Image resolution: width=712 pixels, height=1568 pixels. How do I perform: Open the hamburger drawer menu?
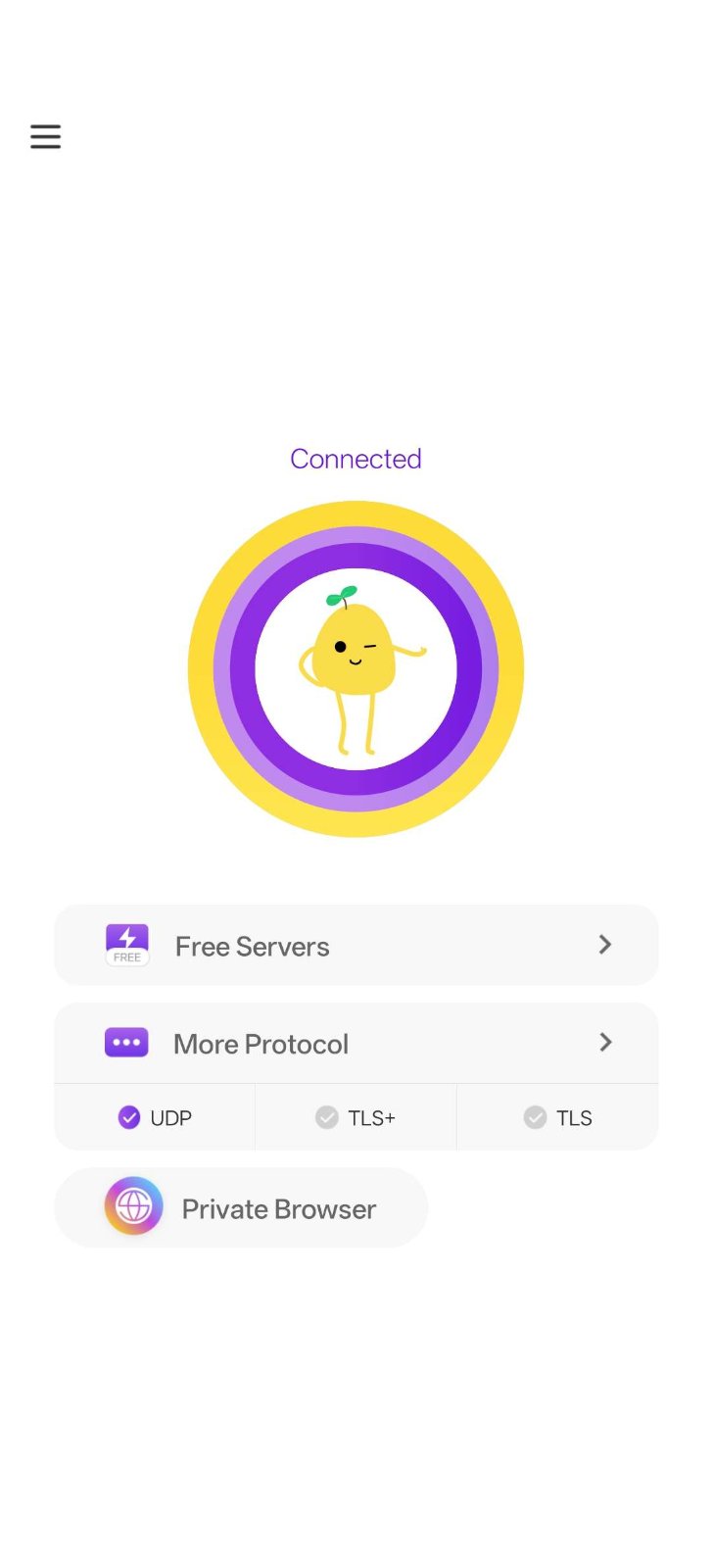(x=45, y=136)
